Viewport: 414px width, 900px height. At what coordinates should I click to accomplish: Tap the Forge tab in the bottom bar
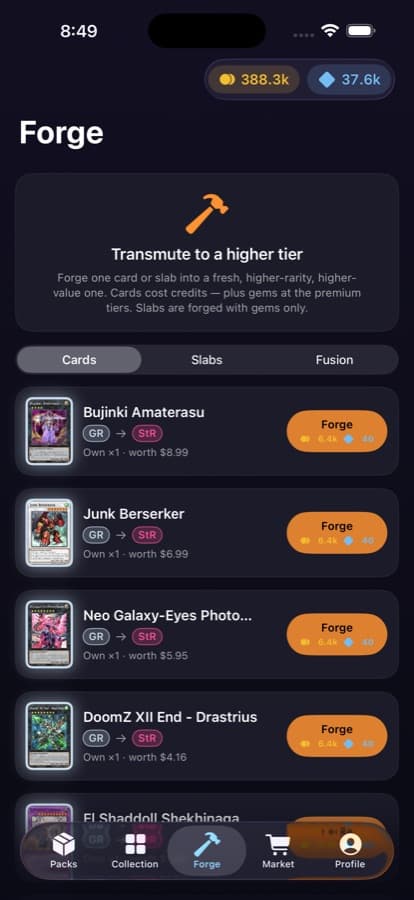pos(207,851)
